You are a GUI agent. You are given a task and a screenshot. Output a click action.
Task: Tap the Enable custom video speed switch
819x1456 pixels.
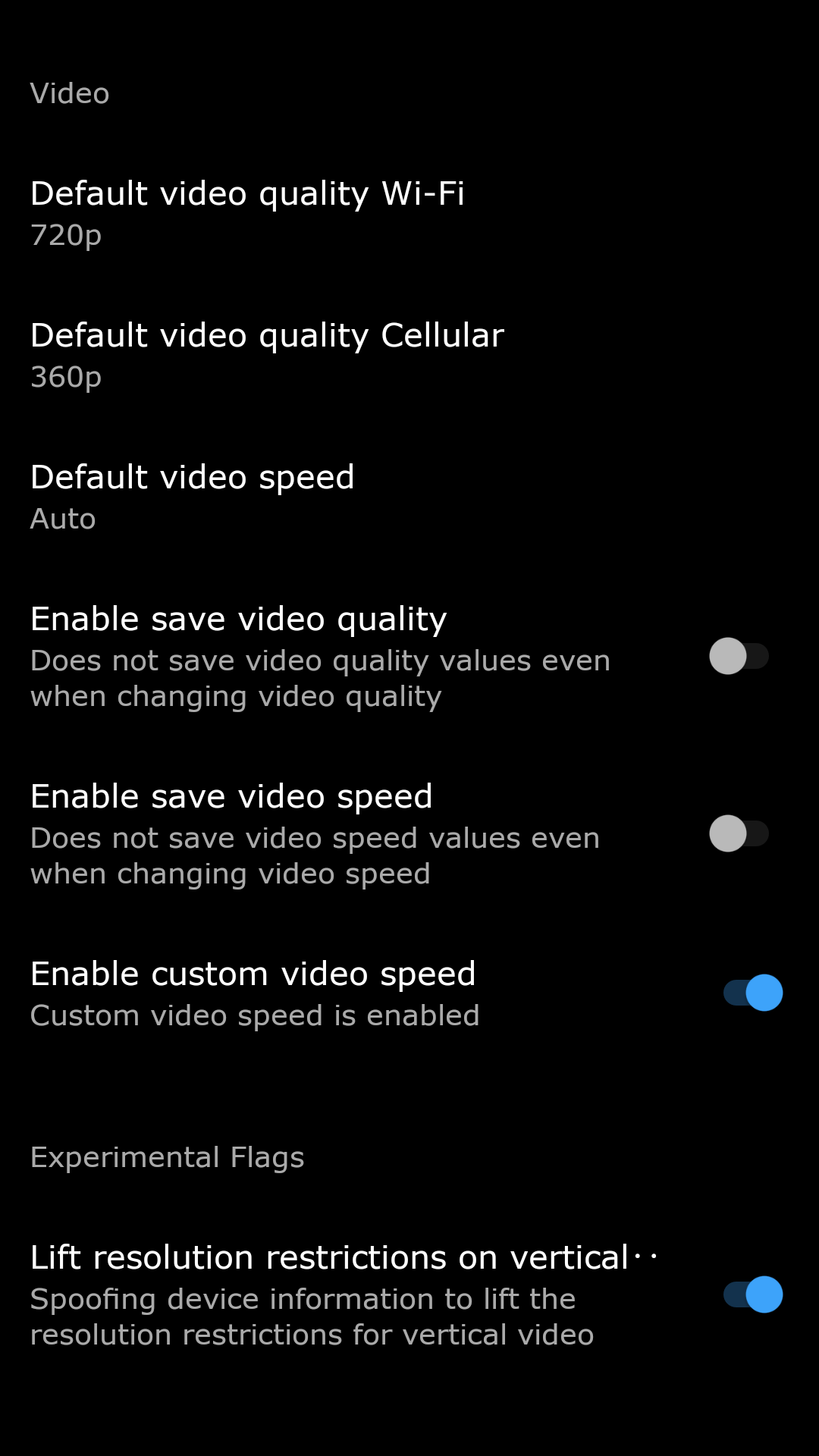(x=751, y=991)
